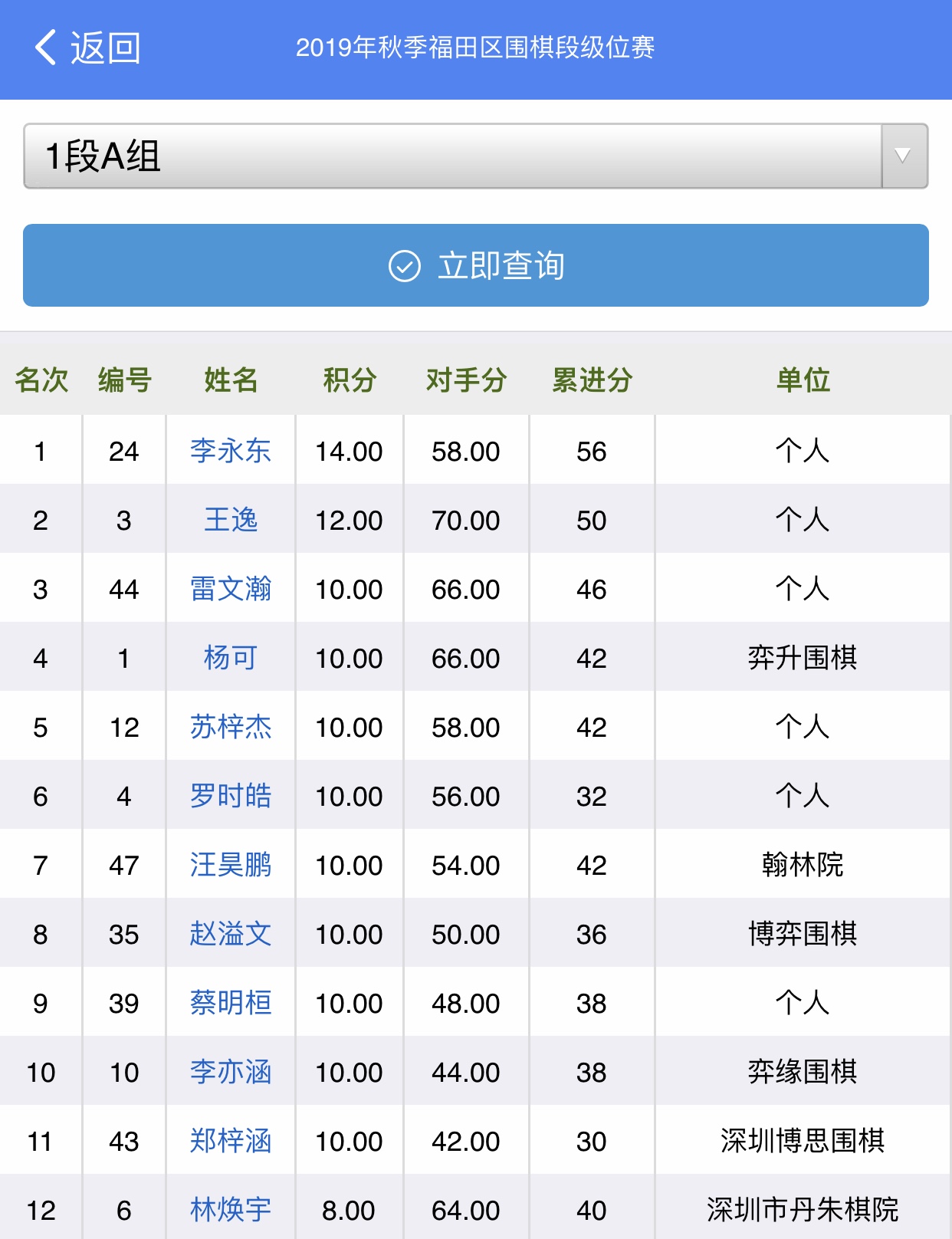View details for 雷文瀚
The image size is (952, 1239).
[x=231, y=589]
